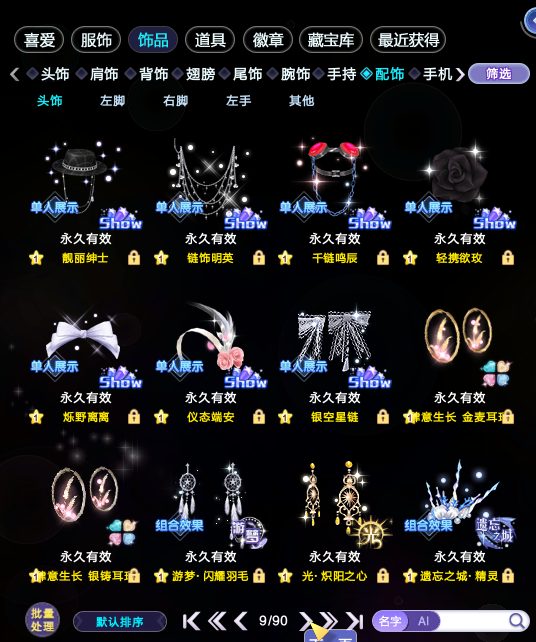
Task: Choose the 手持 subcategory
Action: 341,74
